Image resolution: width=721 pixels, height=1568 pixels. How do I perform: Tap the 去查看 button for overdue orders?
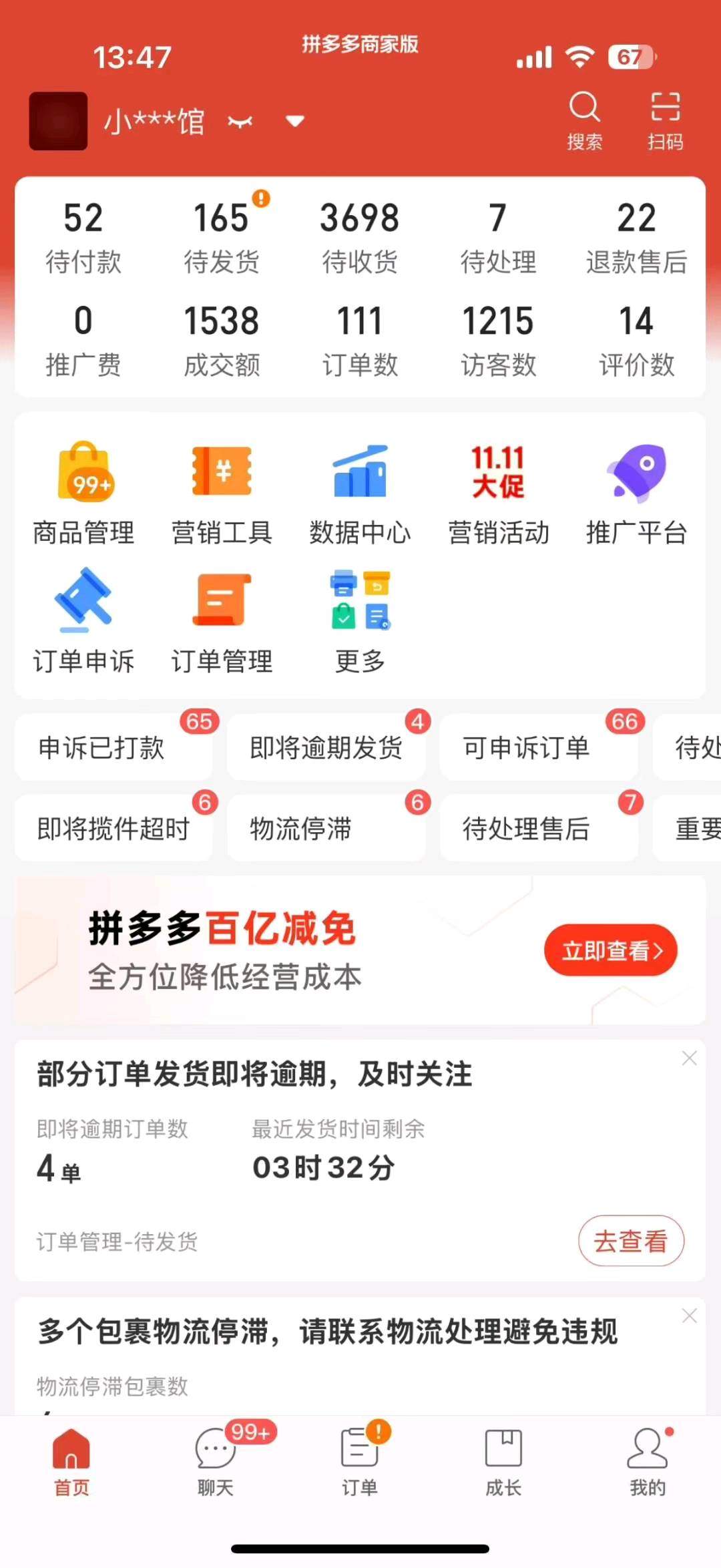coord(630,1240)
